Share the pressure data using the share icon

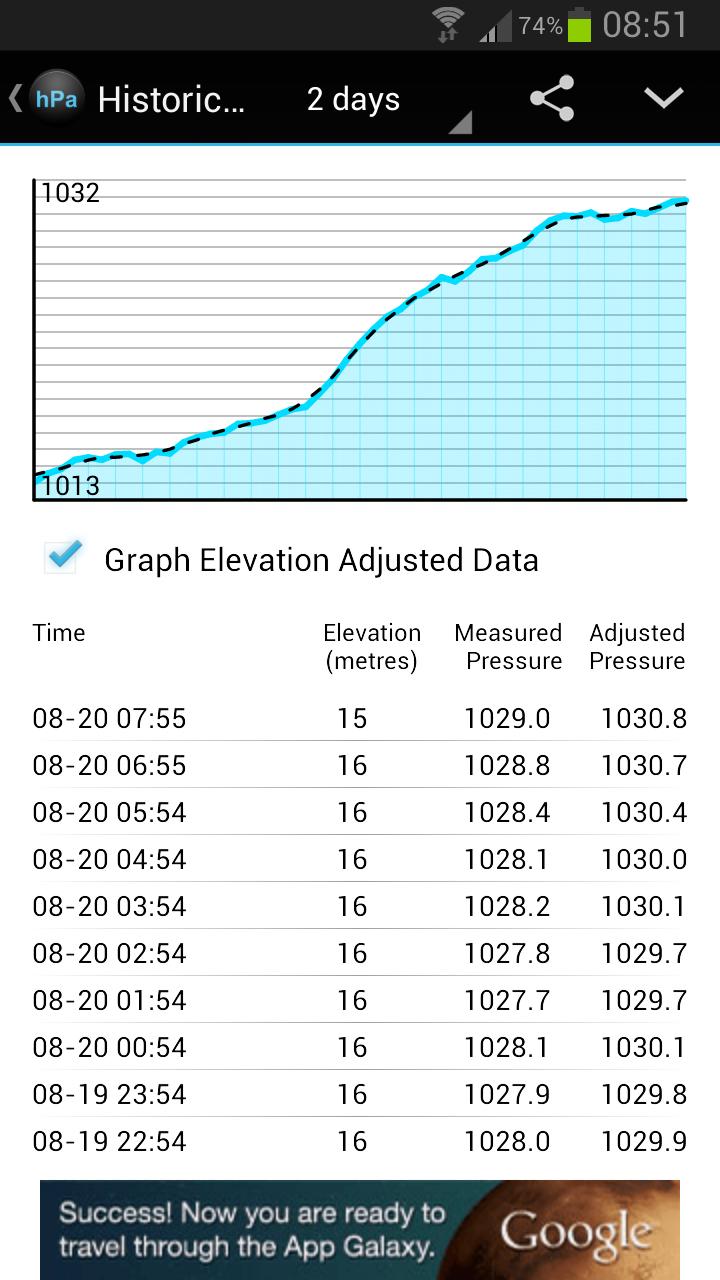[551, 99]
